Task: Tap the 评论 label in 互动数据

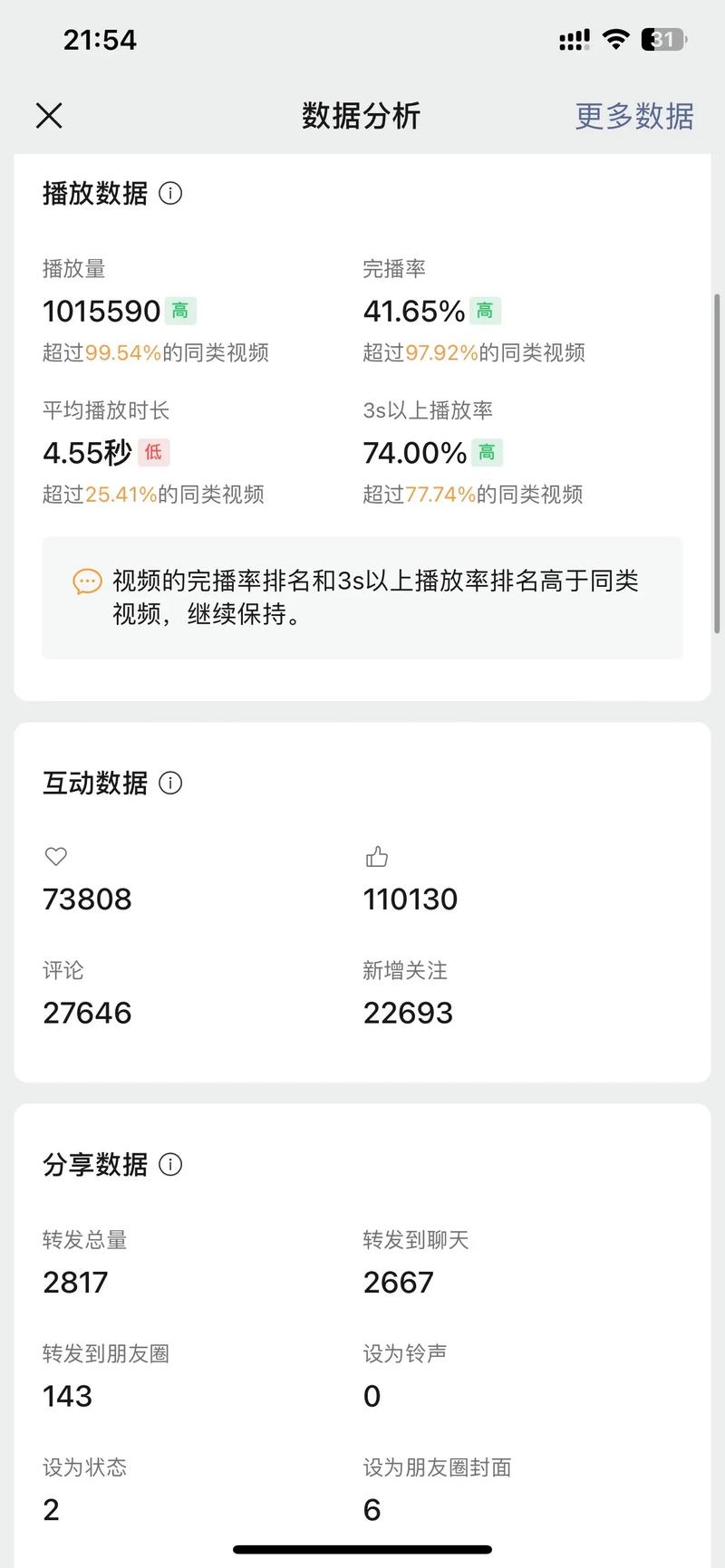Action: click(63, 969)
